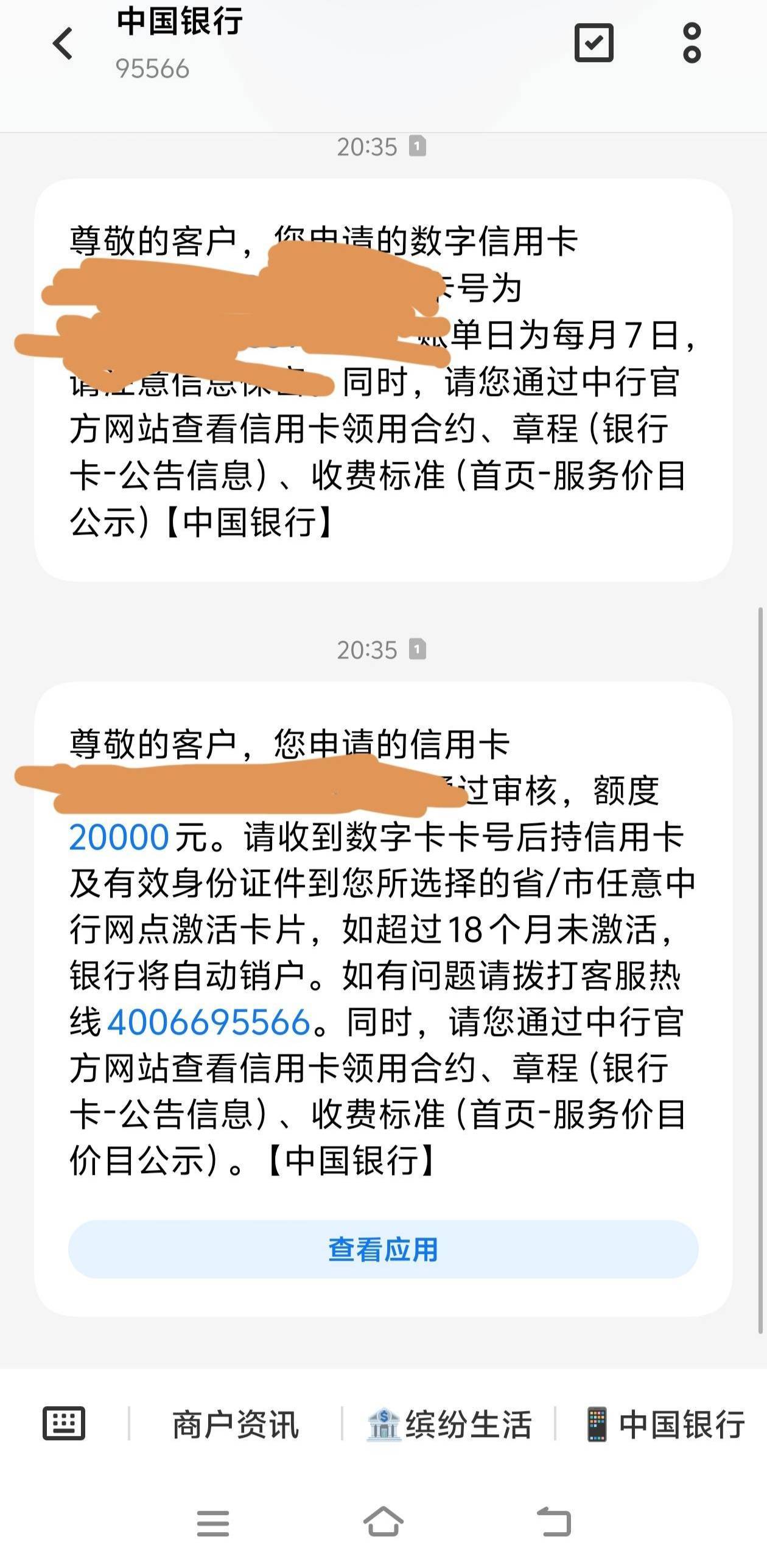Open the three-dot overflow menu

click(x=692, y=43)
